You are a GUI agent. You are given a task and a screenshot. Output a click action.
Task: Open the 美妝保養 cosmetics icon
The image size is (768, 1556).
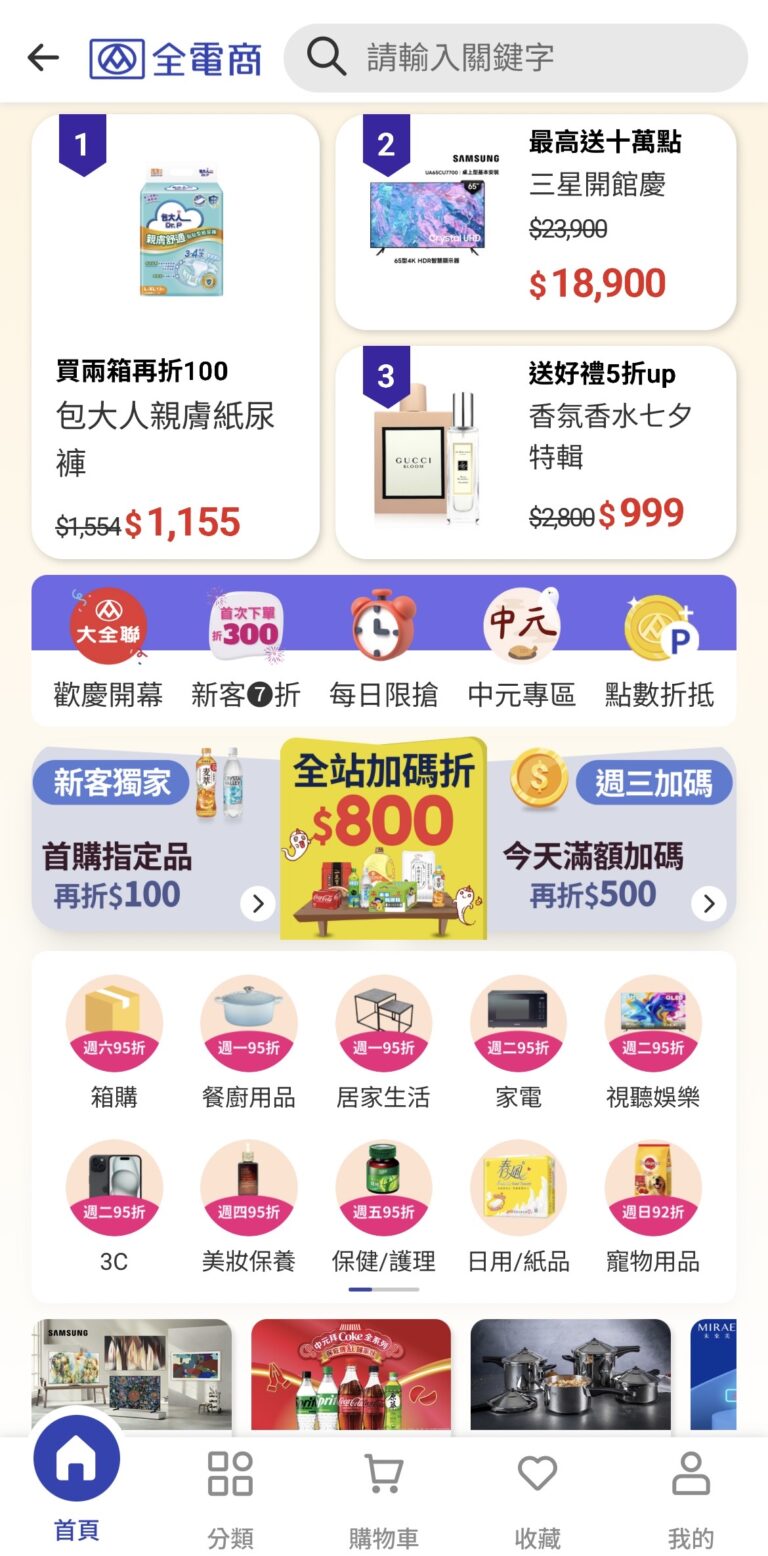(249, 1187)
